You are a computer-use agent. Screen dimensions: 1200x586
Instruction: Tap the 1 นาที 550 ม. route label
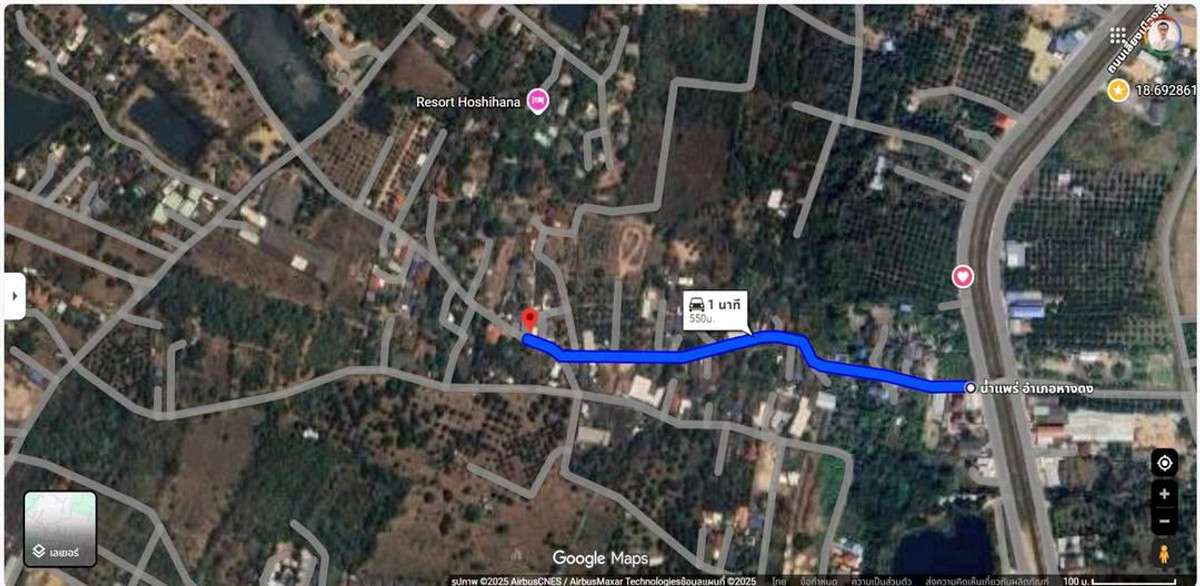pyautogui.click(x=715, y=310)
